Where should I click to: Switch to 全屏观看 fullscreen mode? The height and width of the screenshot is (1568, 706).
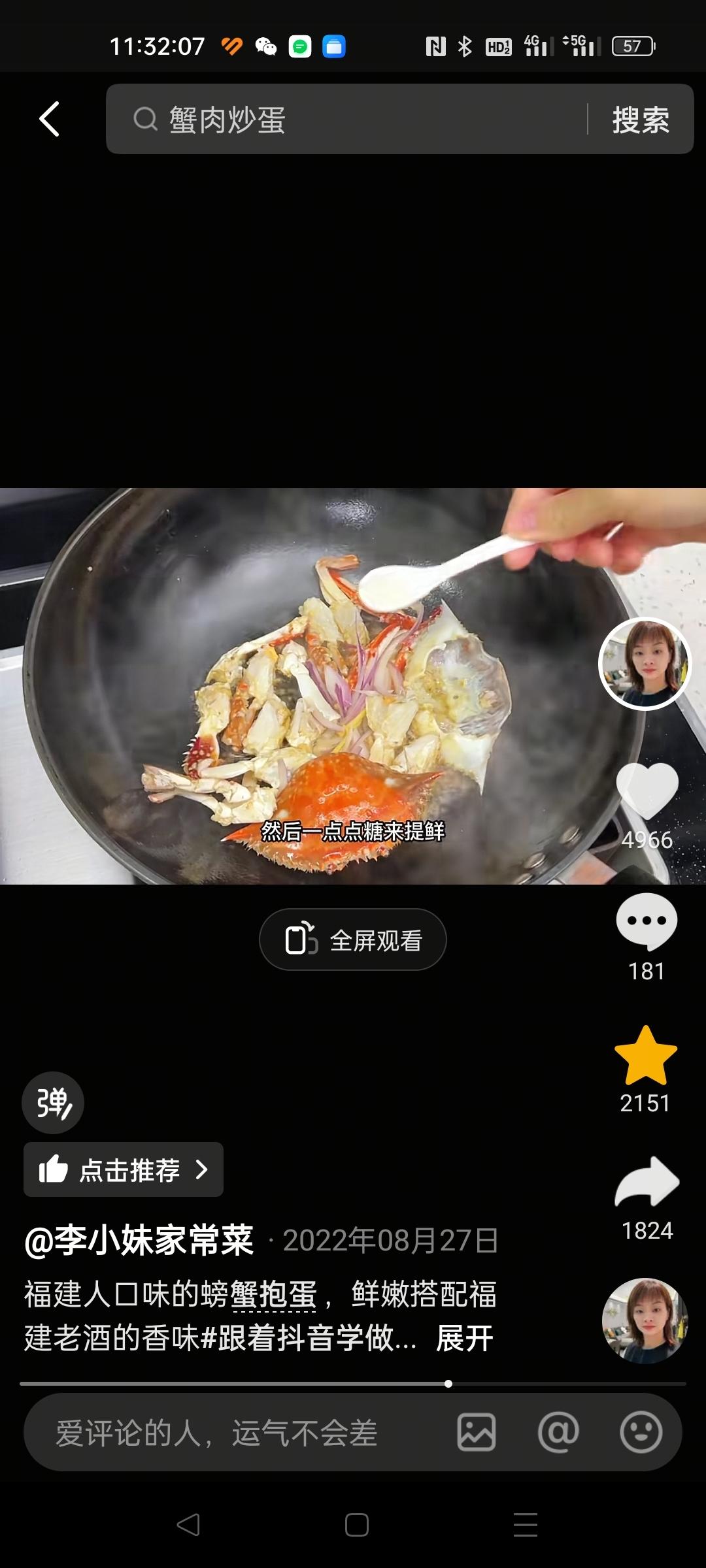pyautogui.click(x=353, y=940)
